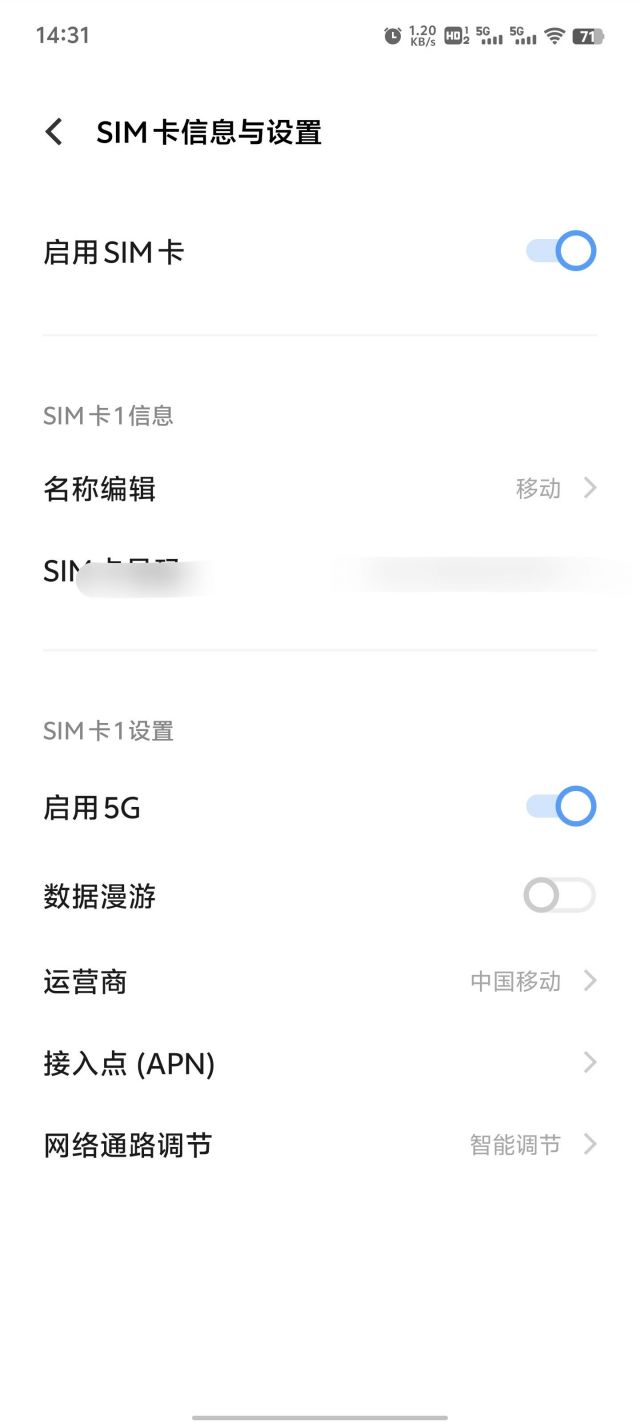Image resolution: width=640 pixels, height=1422 pixels.
Task: Open the 运营商 settings row
Action: pyautogui.click(x=320, y=981)
